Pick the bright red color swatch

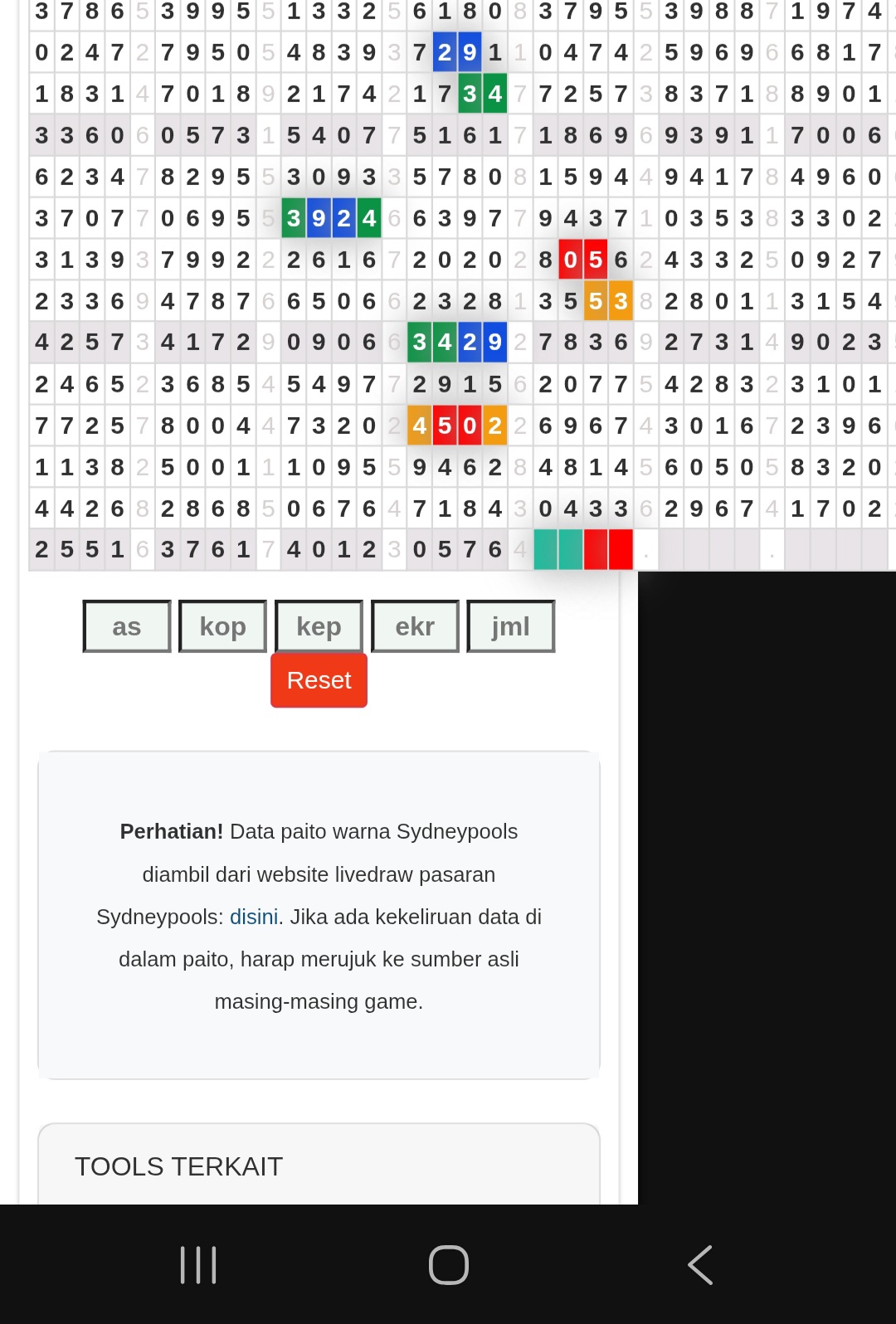(x=621, y=550)
